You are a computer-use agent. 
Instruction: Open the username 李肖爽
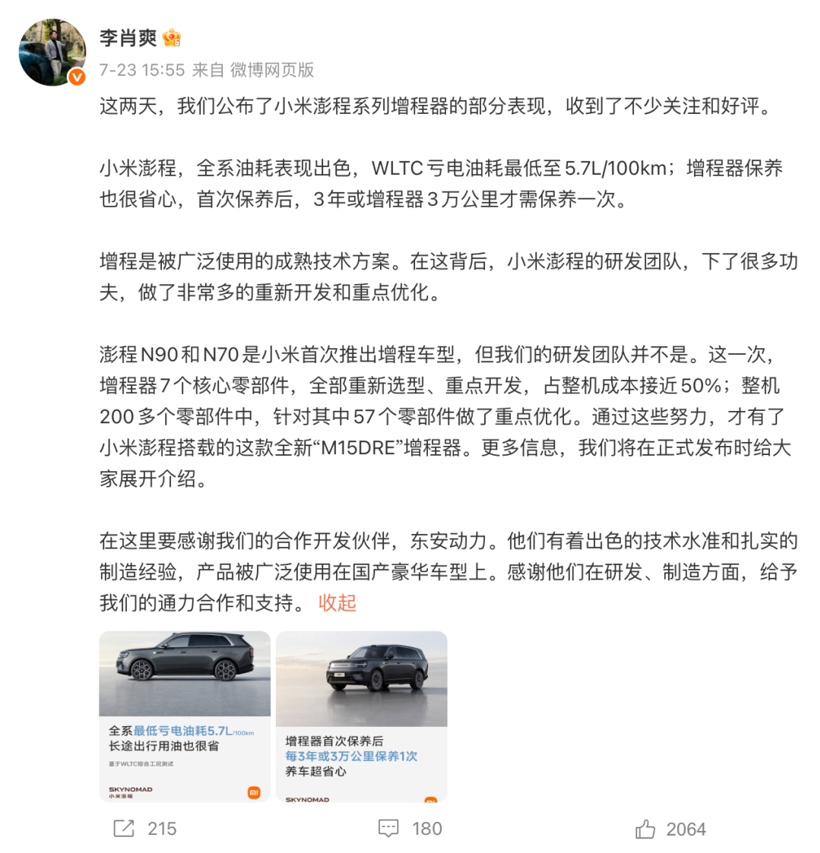coord(128,38)
